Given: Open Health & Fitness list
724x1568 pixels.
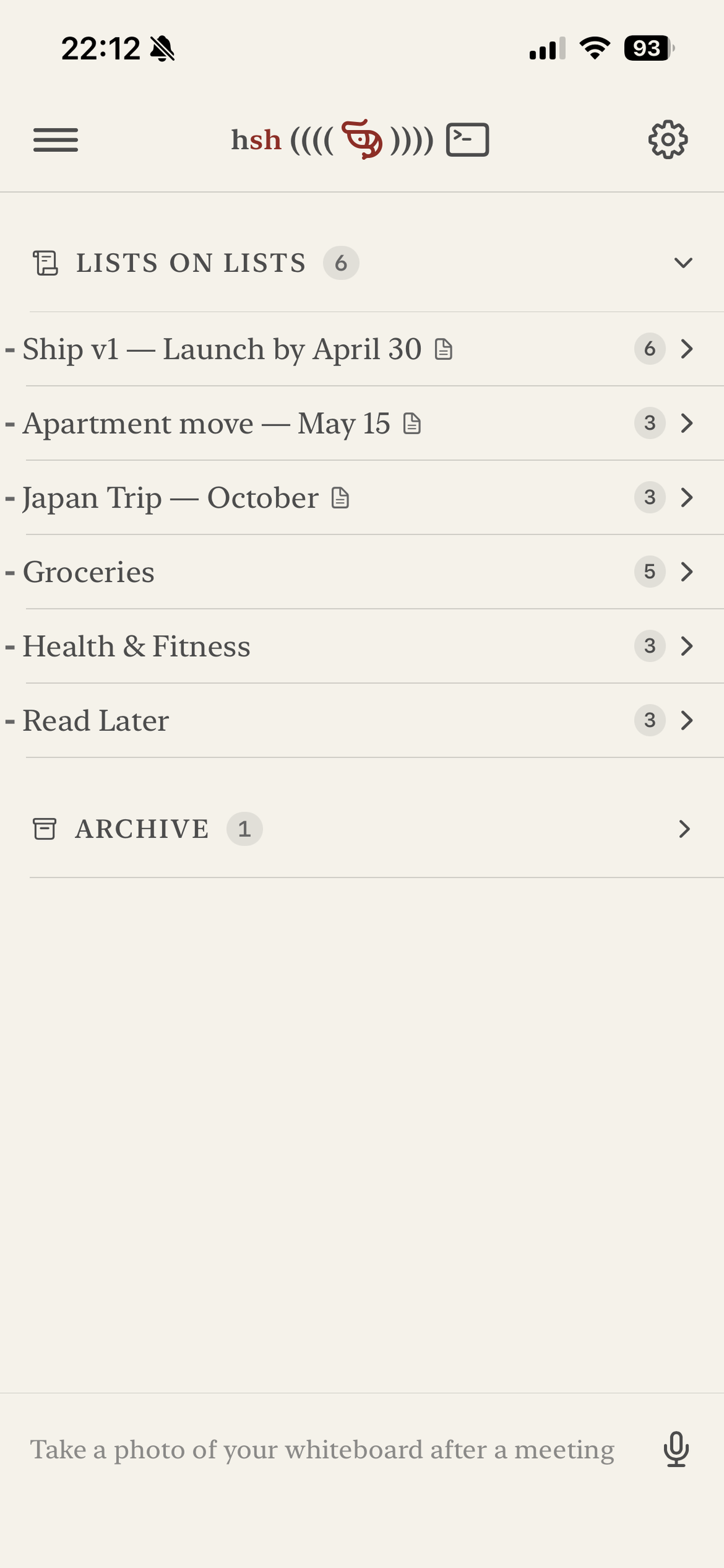Looking at the screenshot, I should [136, 646].
